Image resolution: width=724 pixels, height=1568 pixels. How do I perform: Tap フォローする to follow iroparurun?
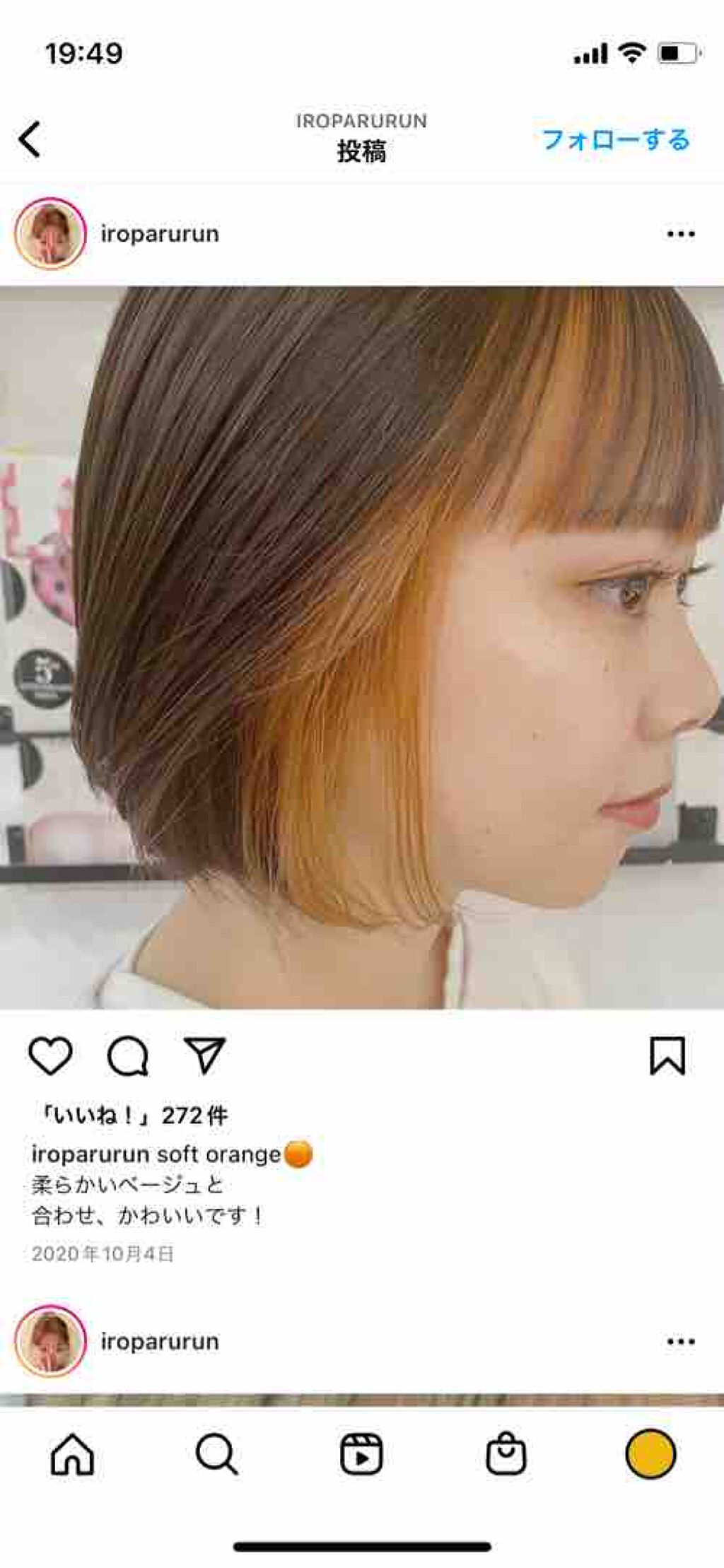pos(615,141)
